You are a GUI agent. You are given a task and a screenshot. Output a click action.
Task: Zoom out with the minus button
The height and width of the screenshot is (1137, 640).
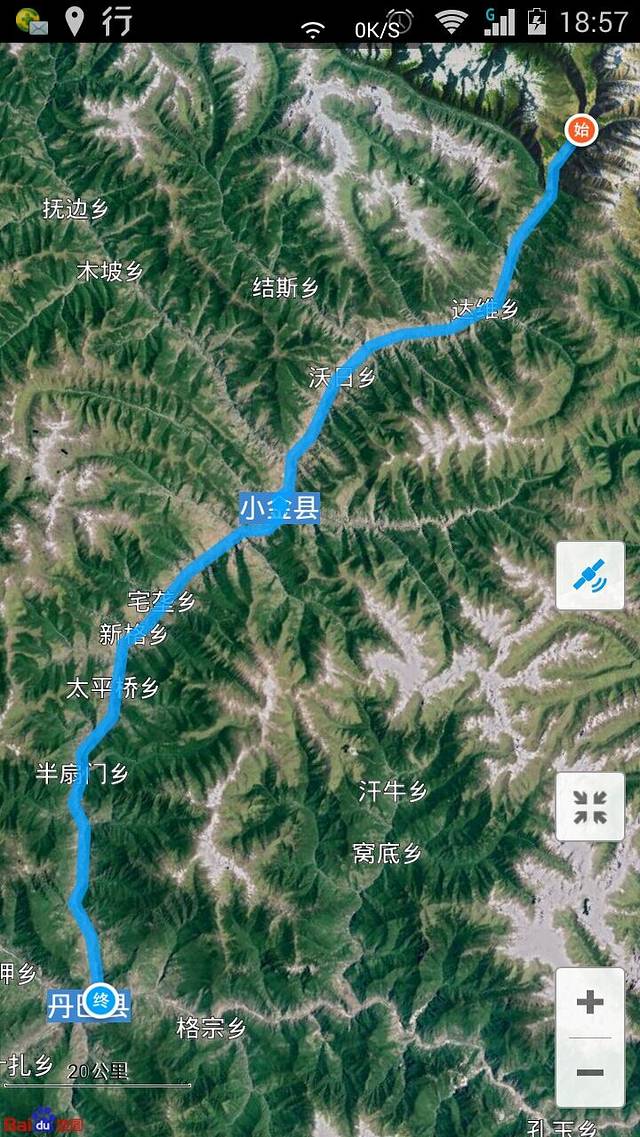point(590,1072)
